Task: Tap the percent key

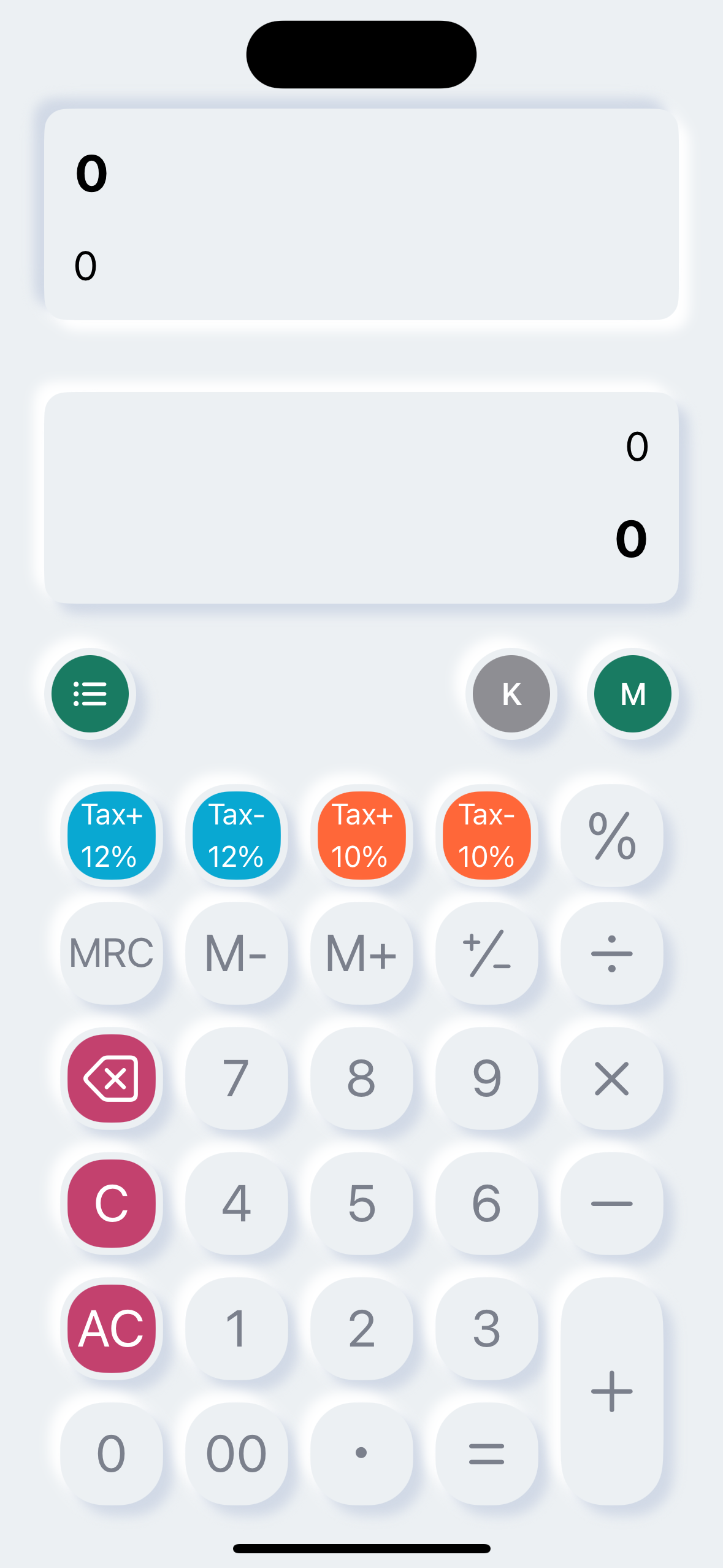Action: (612, 836)
